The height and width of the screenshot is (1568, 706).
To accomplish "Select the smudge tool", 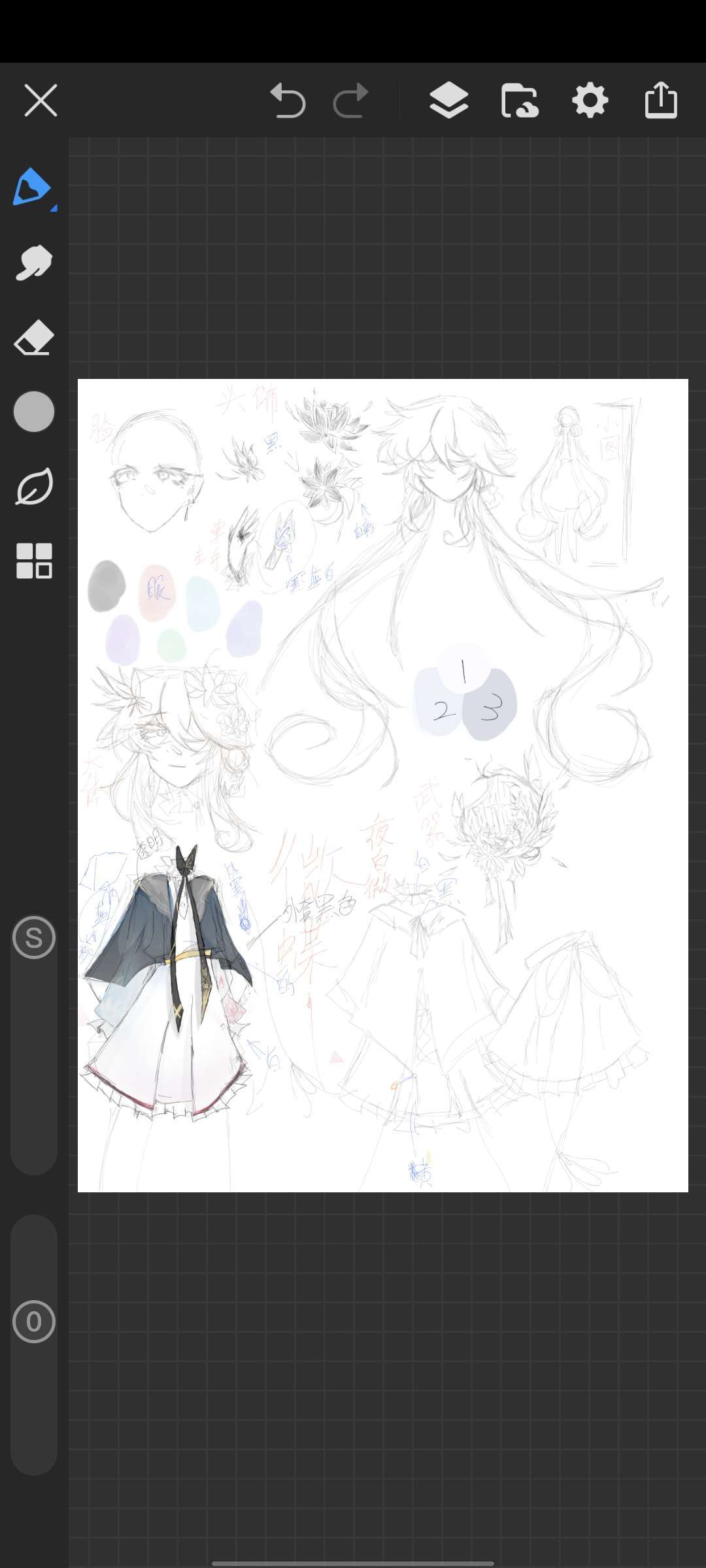I will pyautogui.click(x=33, y=263).
